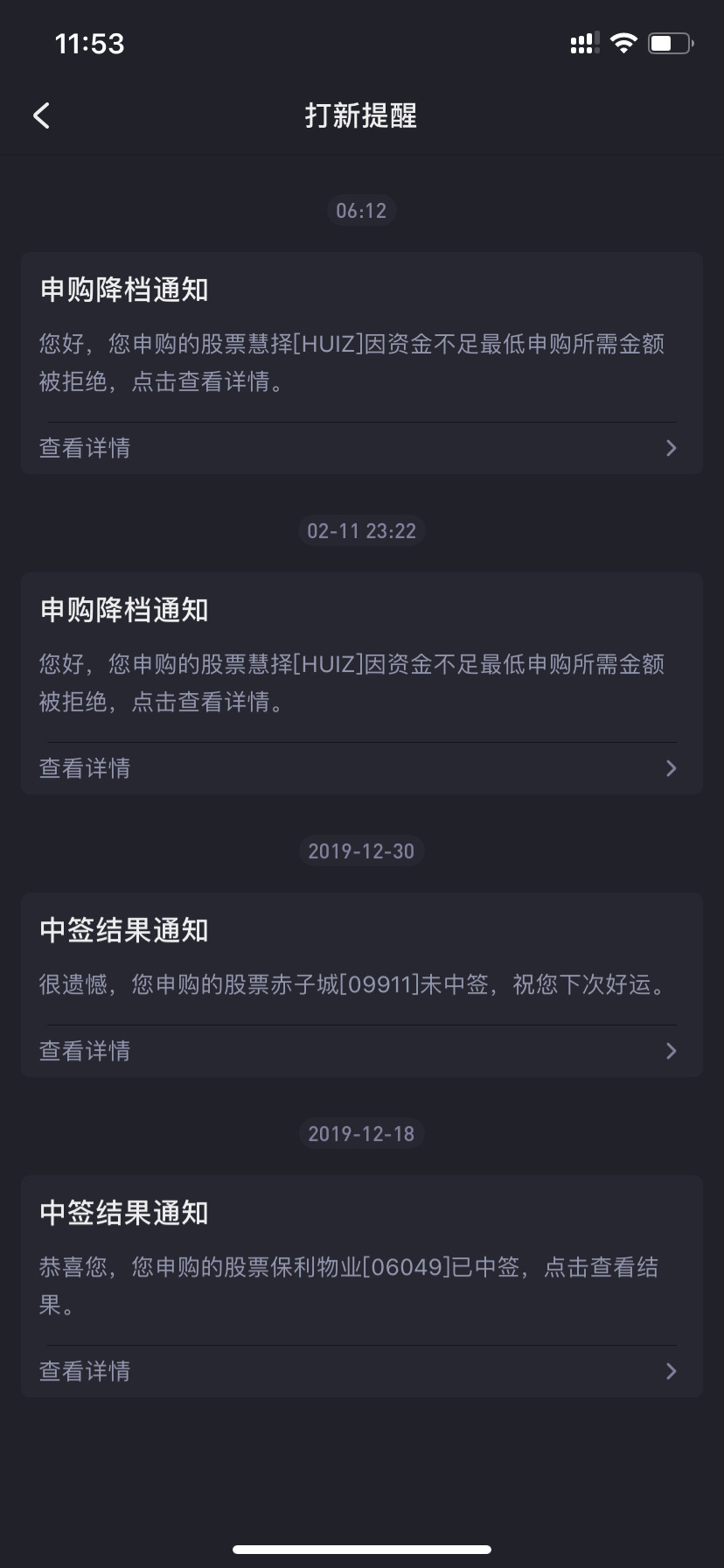View details of 保利物业[06049] winning result

(360, 1371)
